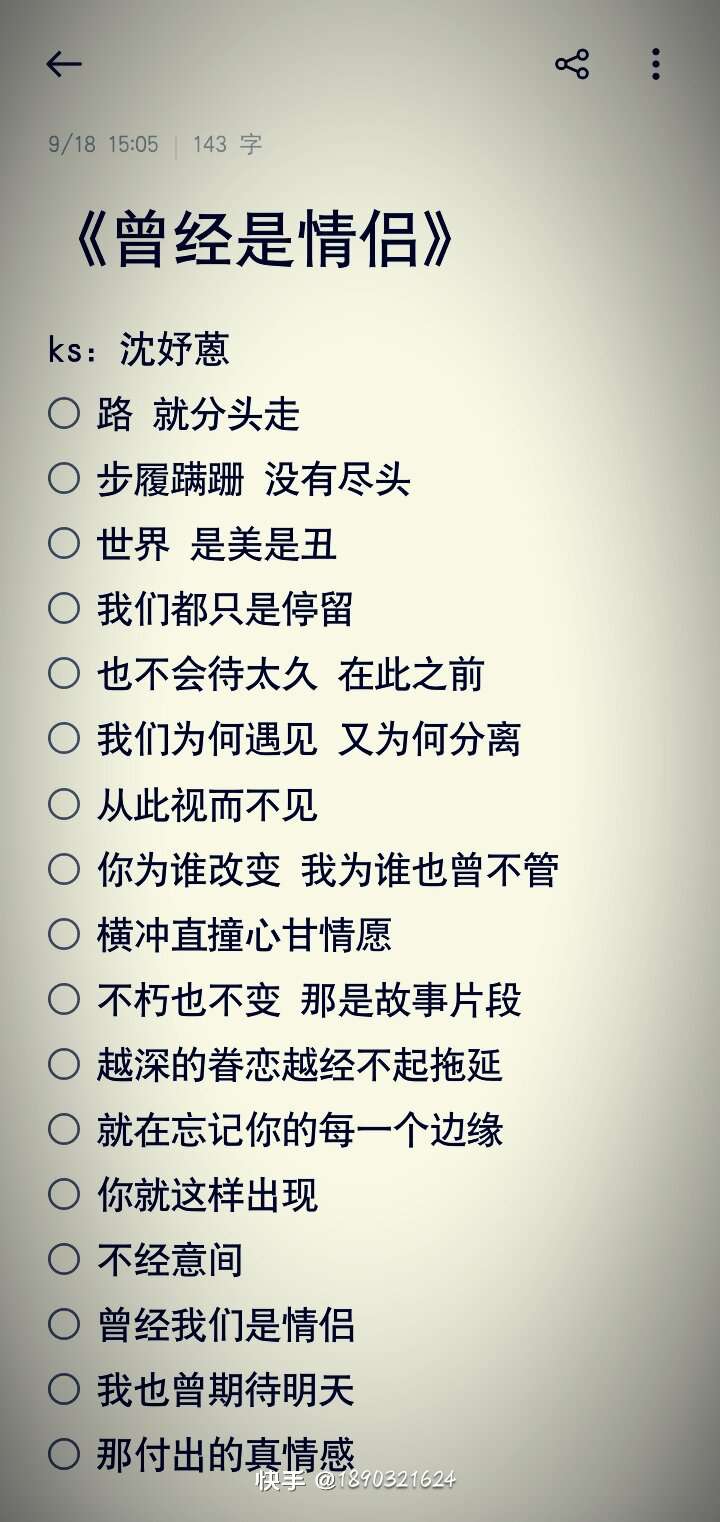Check off 曾经我们是情侣
The image size is (720, 1522).
pos(64,1324)
